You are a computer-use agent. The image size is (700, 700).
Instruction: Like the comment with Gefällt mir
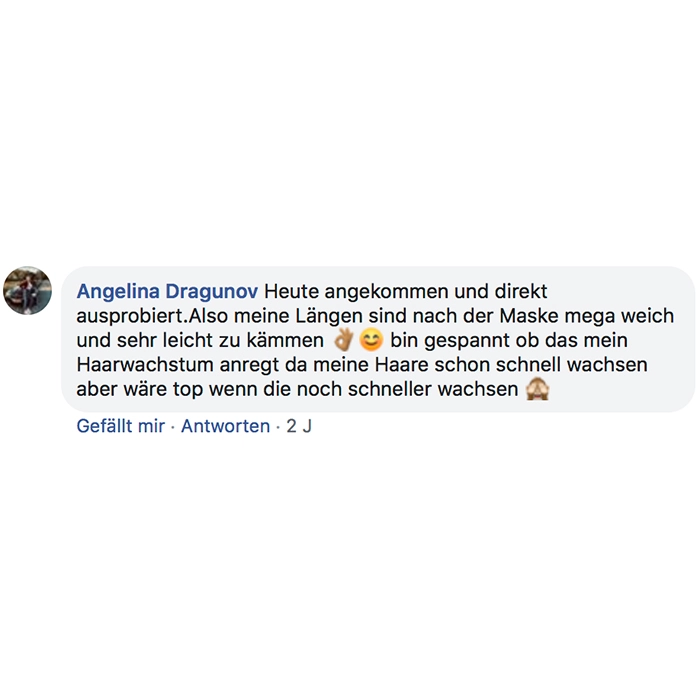[x=120, y=426]
